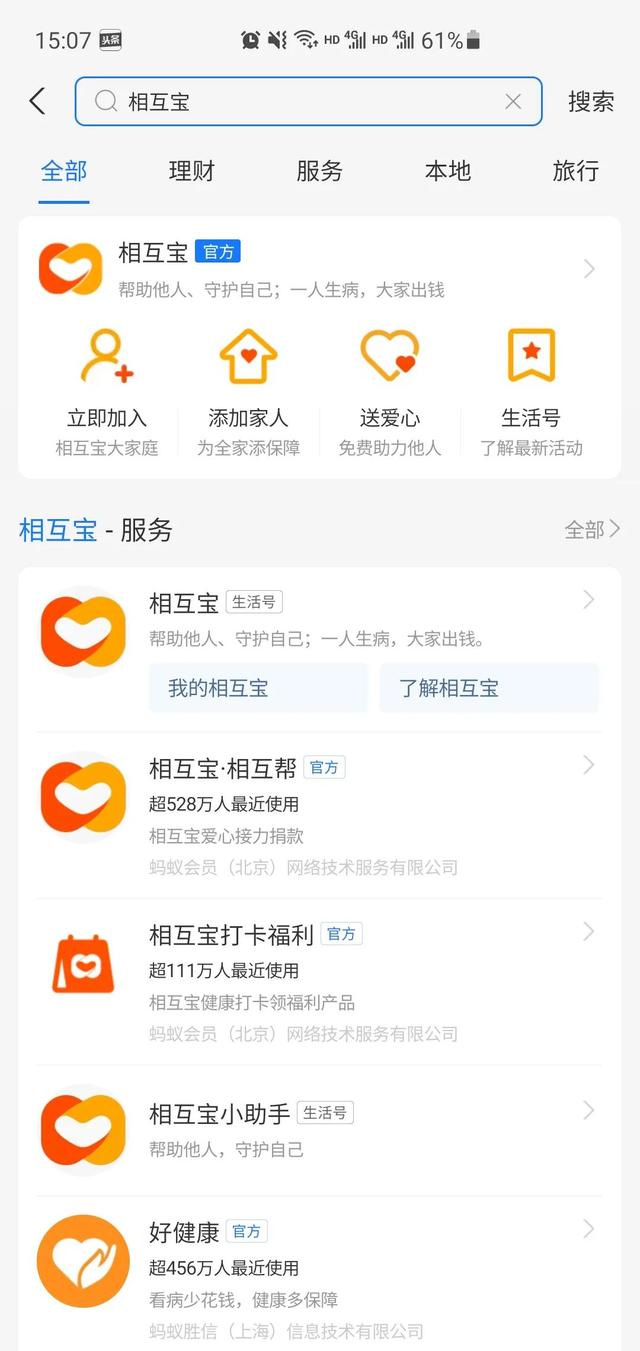Screen dimensions: 640x1351
Task: Tap the 我的相互宝 button
Action: (258, 688)
